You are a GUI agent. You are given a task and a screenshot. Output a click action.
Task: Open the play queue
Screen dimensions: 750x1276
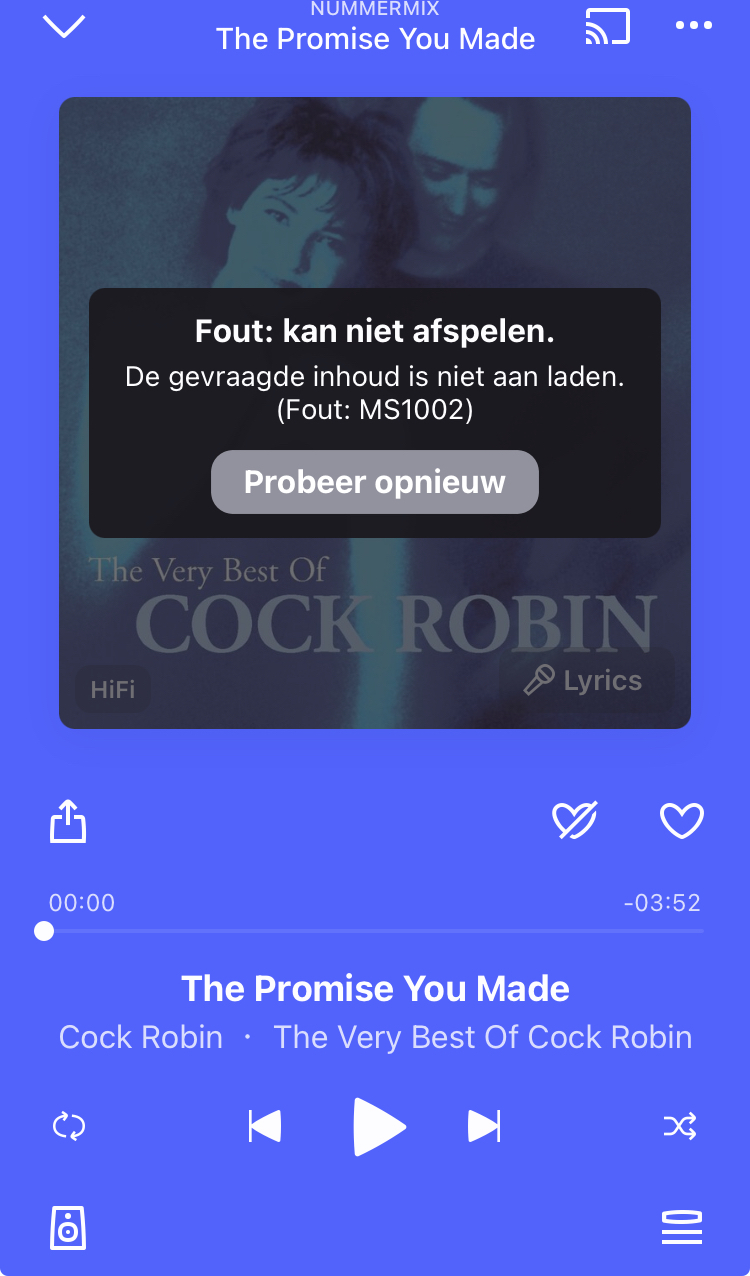click(681, 1227)
